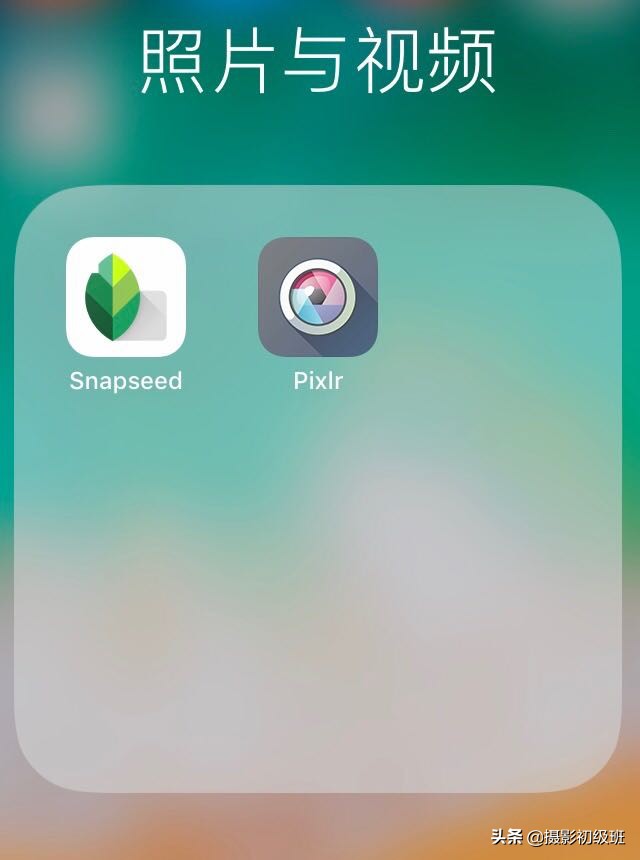The width and height of the screenshot is (640, 860).
Task: Open the Snapseed app
Action: click(x=126, y=297)
